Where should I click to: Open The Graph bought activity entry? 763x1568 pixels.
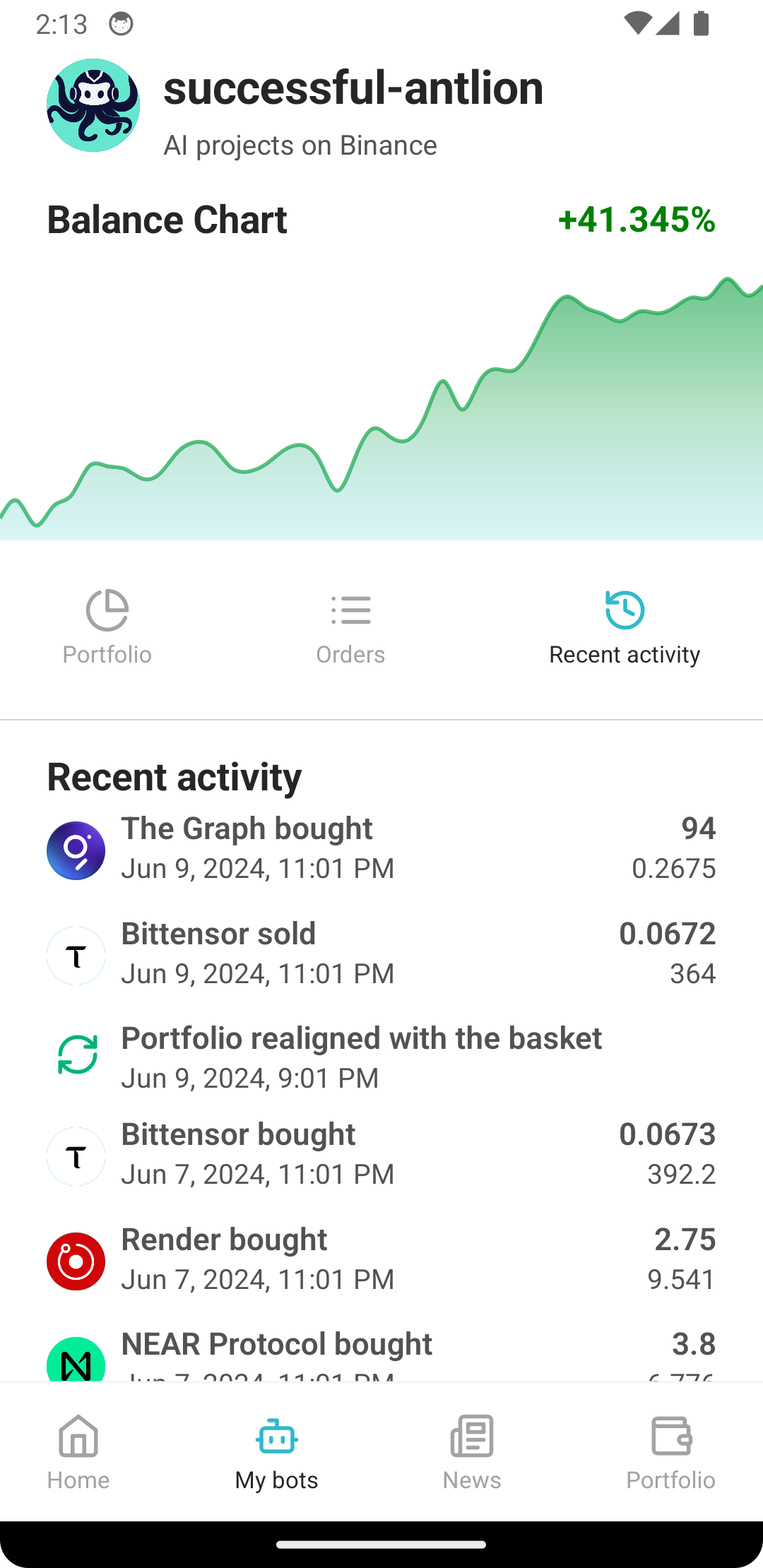pos(381,848)
